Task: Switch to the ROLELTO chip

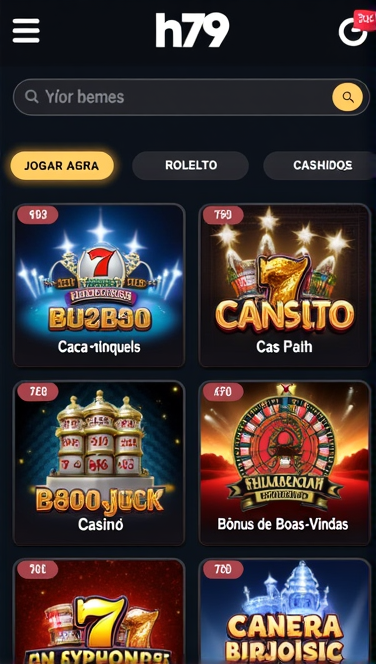Action: 191,165
